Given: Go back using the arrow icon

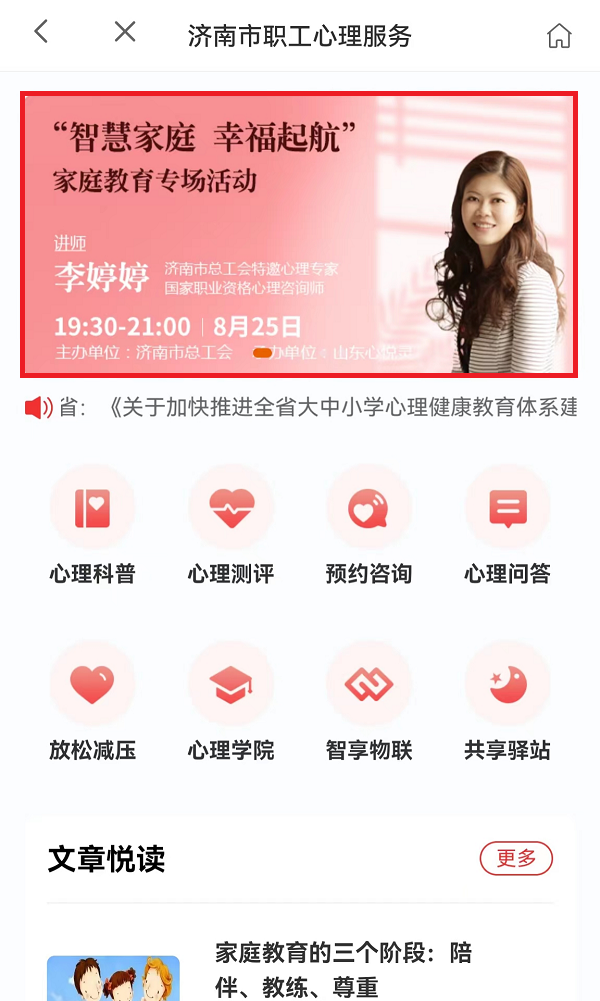Looking at the screenshot, I should (x=41, y=32).
